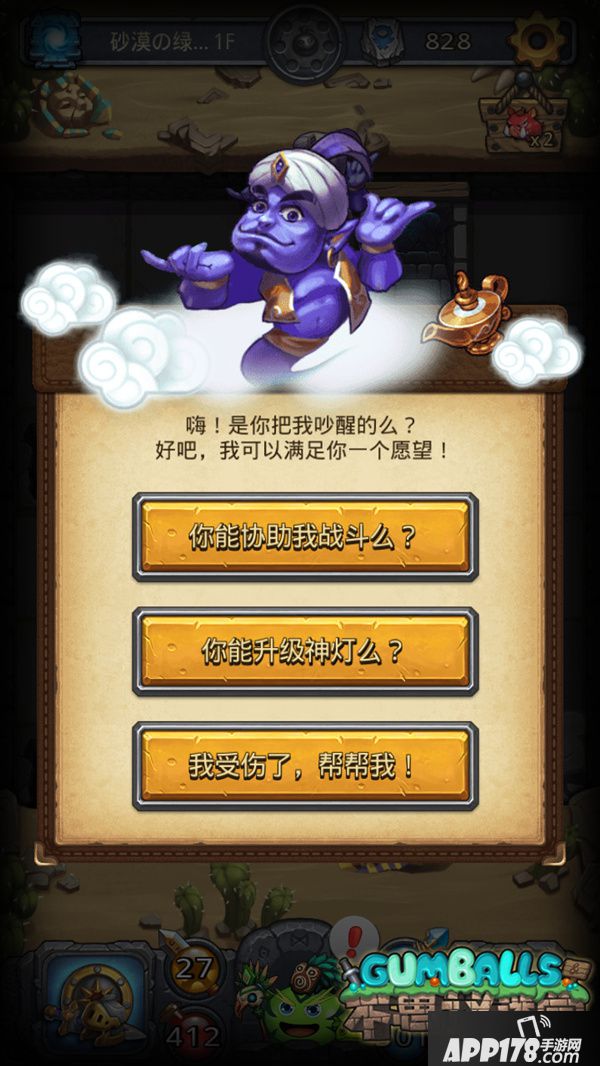Screen dimensions: 600x1066
Task: Tap "我受伤了，帮帮我！" option
Action: (304, 767)
